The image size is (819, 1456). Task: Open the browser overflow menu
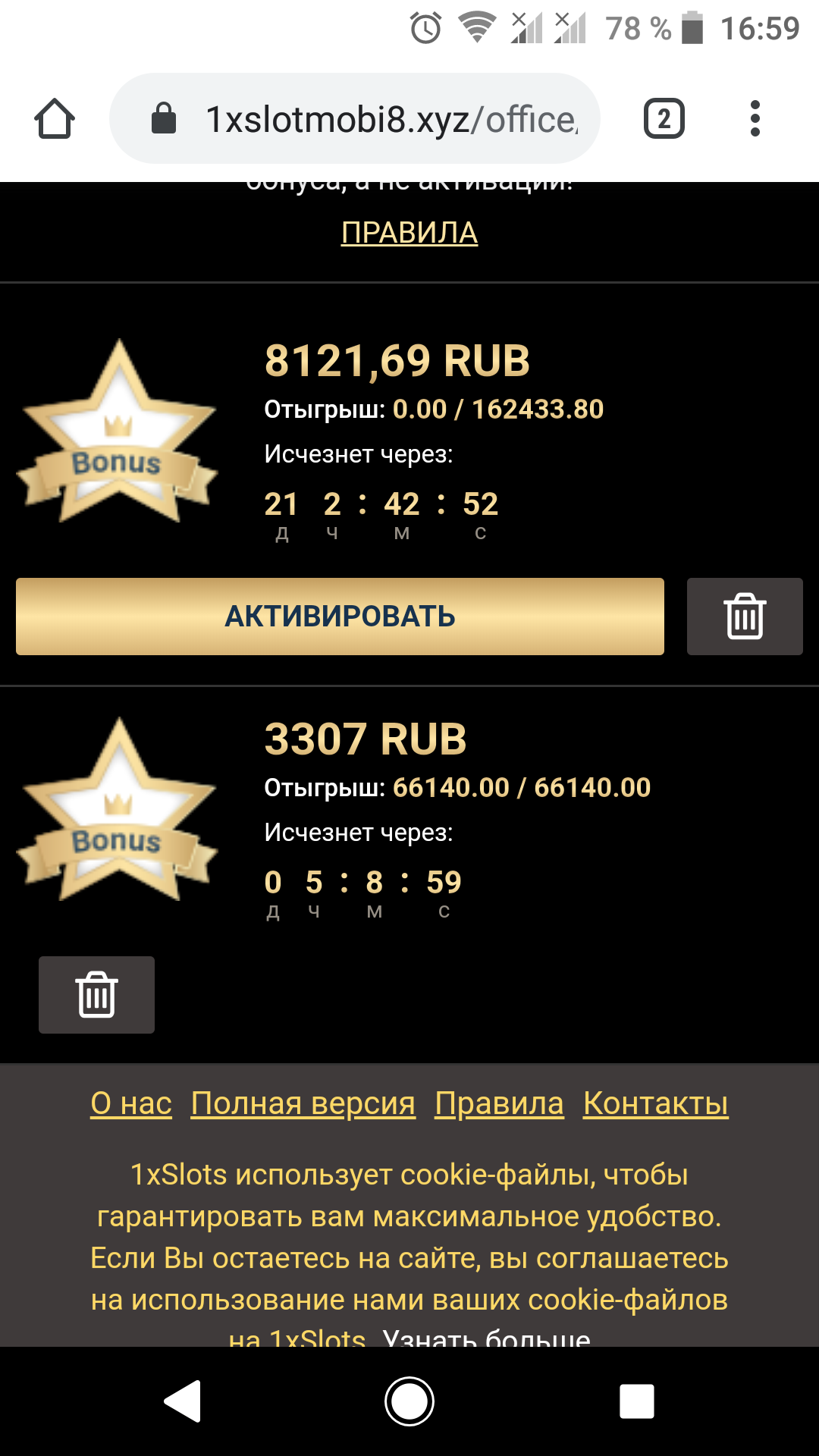click(x=755, y=119)
